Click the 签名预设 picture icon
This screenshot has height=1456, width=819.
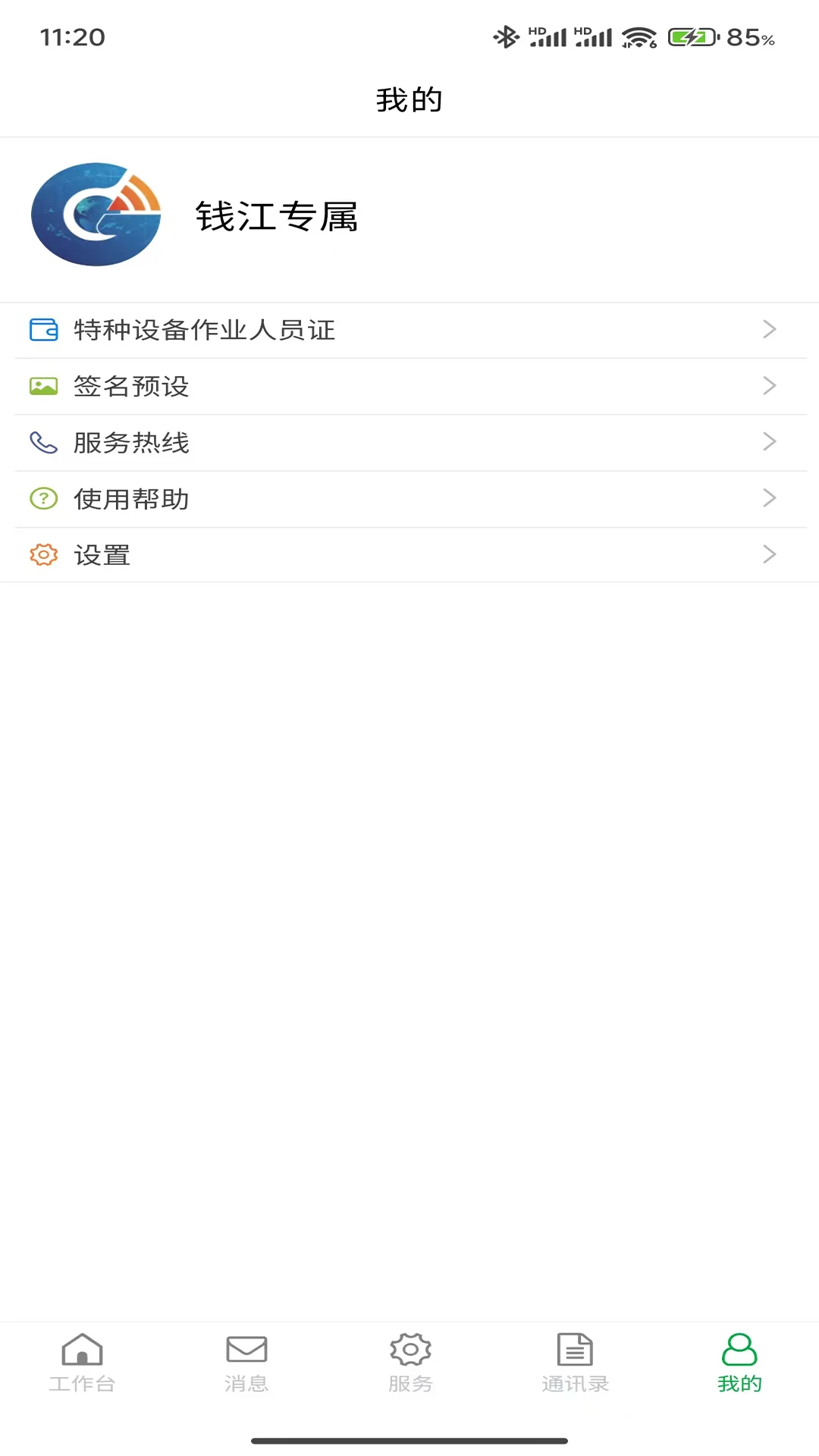[44, 386]
